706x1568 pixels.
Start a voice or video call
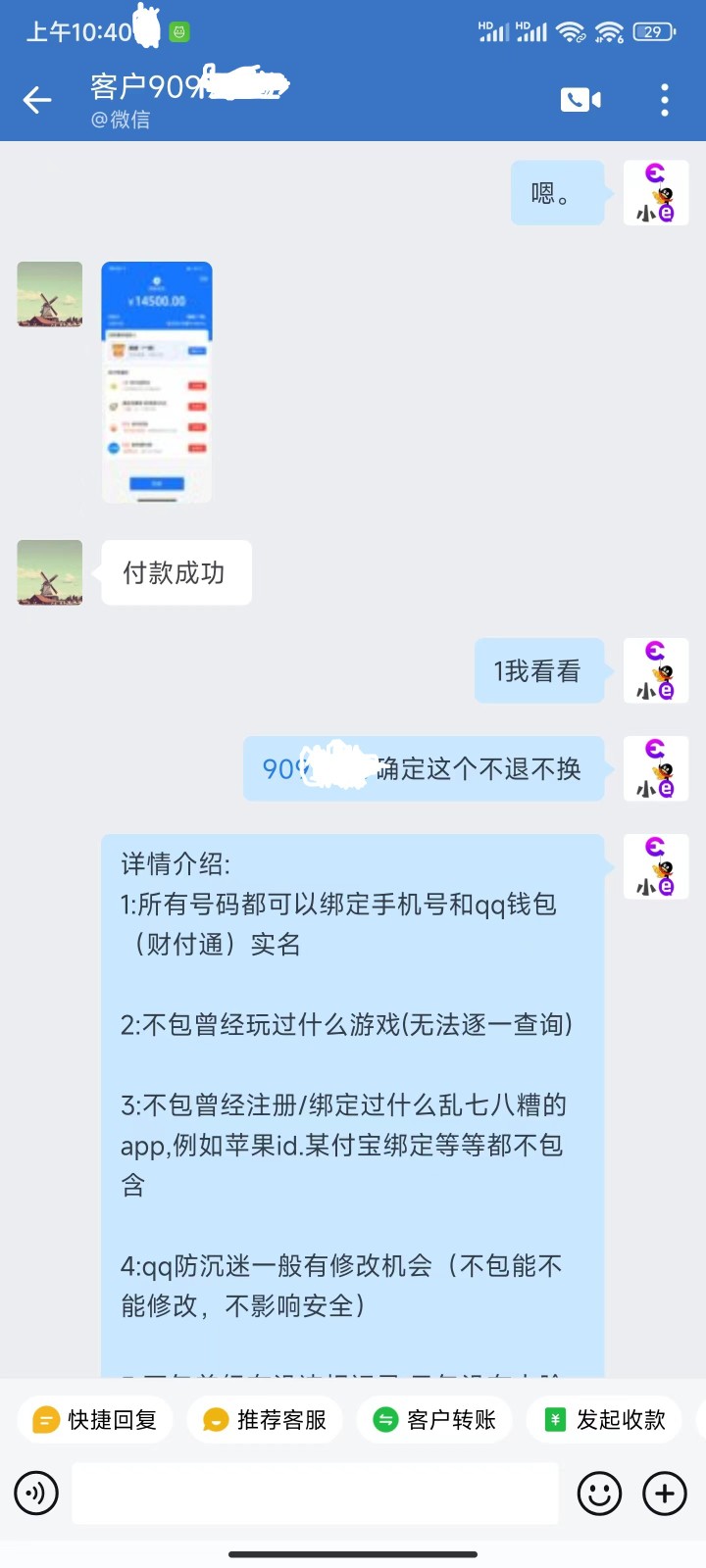[580, 99]
